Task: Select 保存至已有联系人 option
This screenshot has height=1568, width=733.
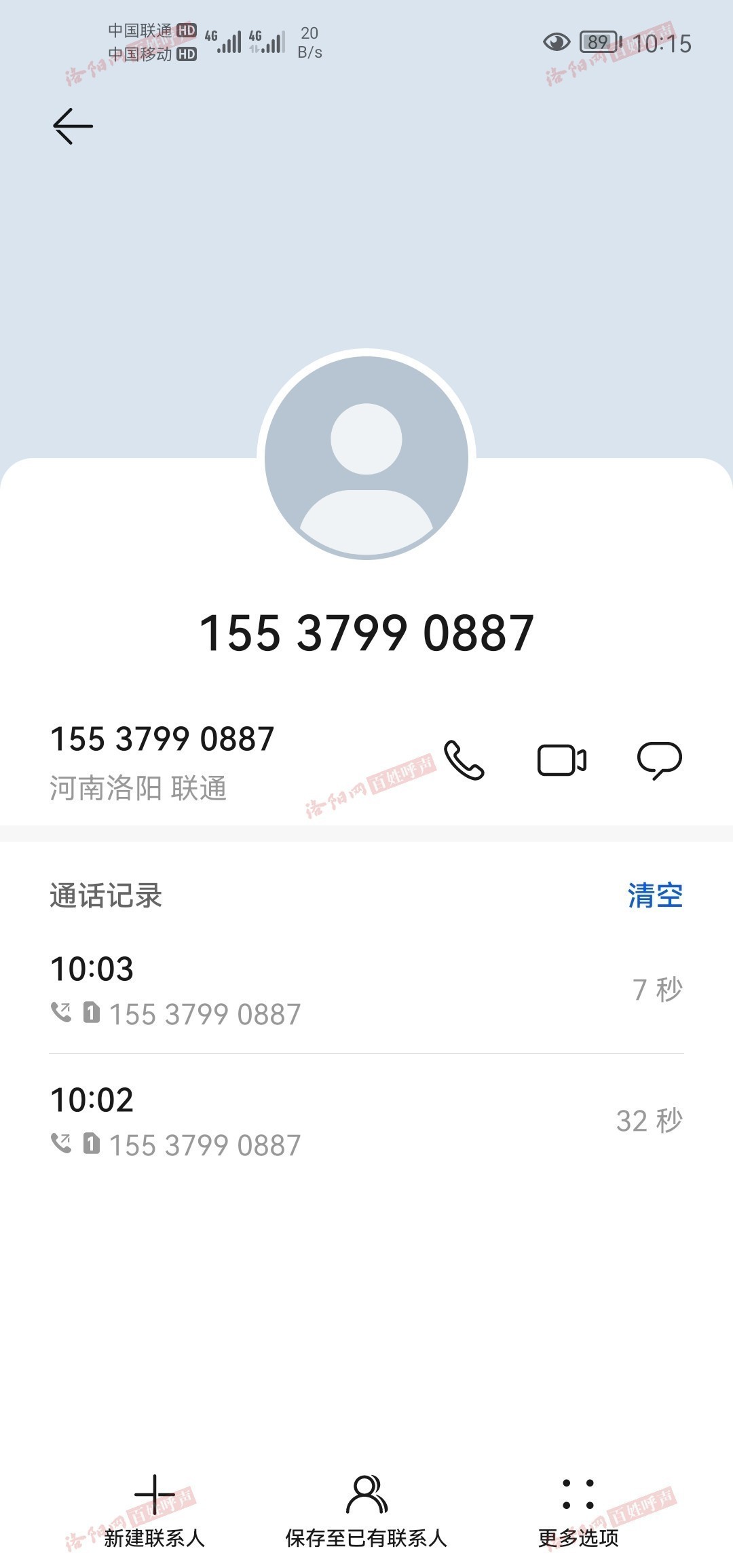Action: point(366,1512)
